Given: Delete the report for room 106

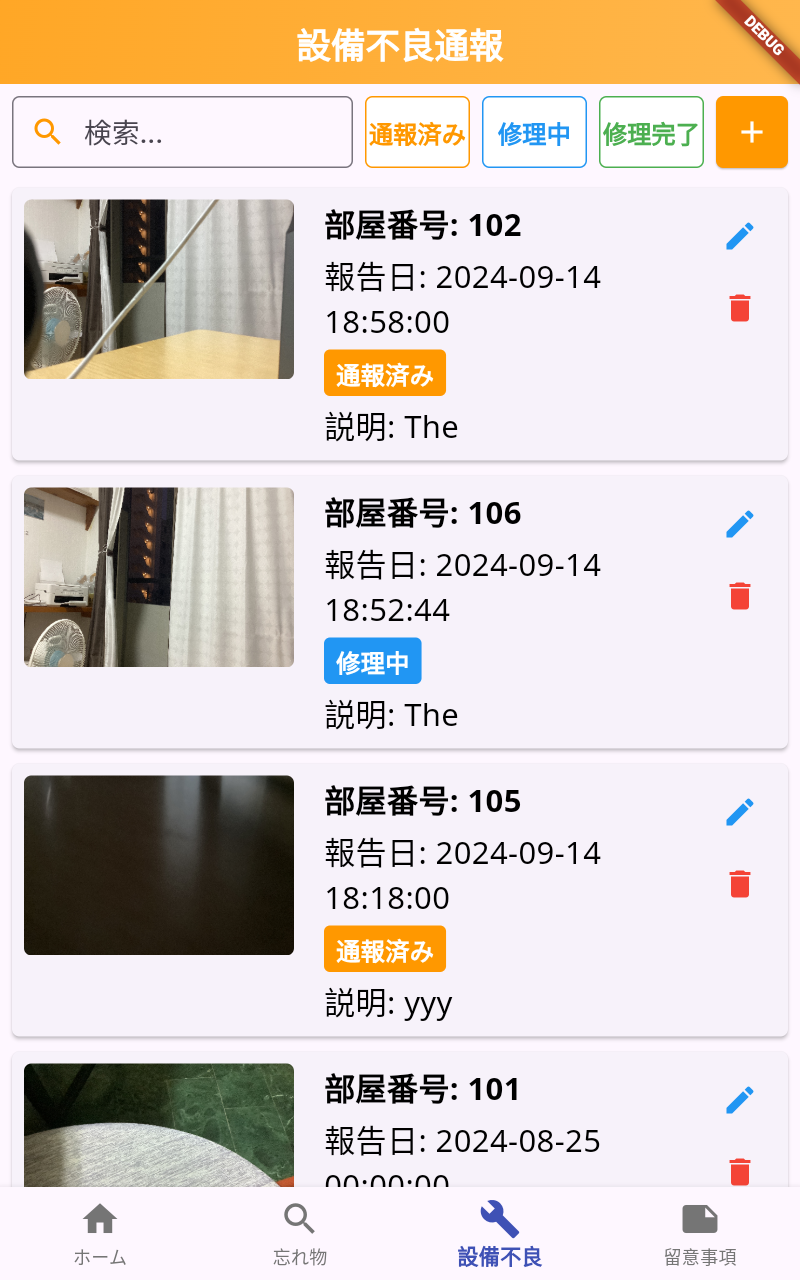Looking at the screenshot, I should [740, 596].
